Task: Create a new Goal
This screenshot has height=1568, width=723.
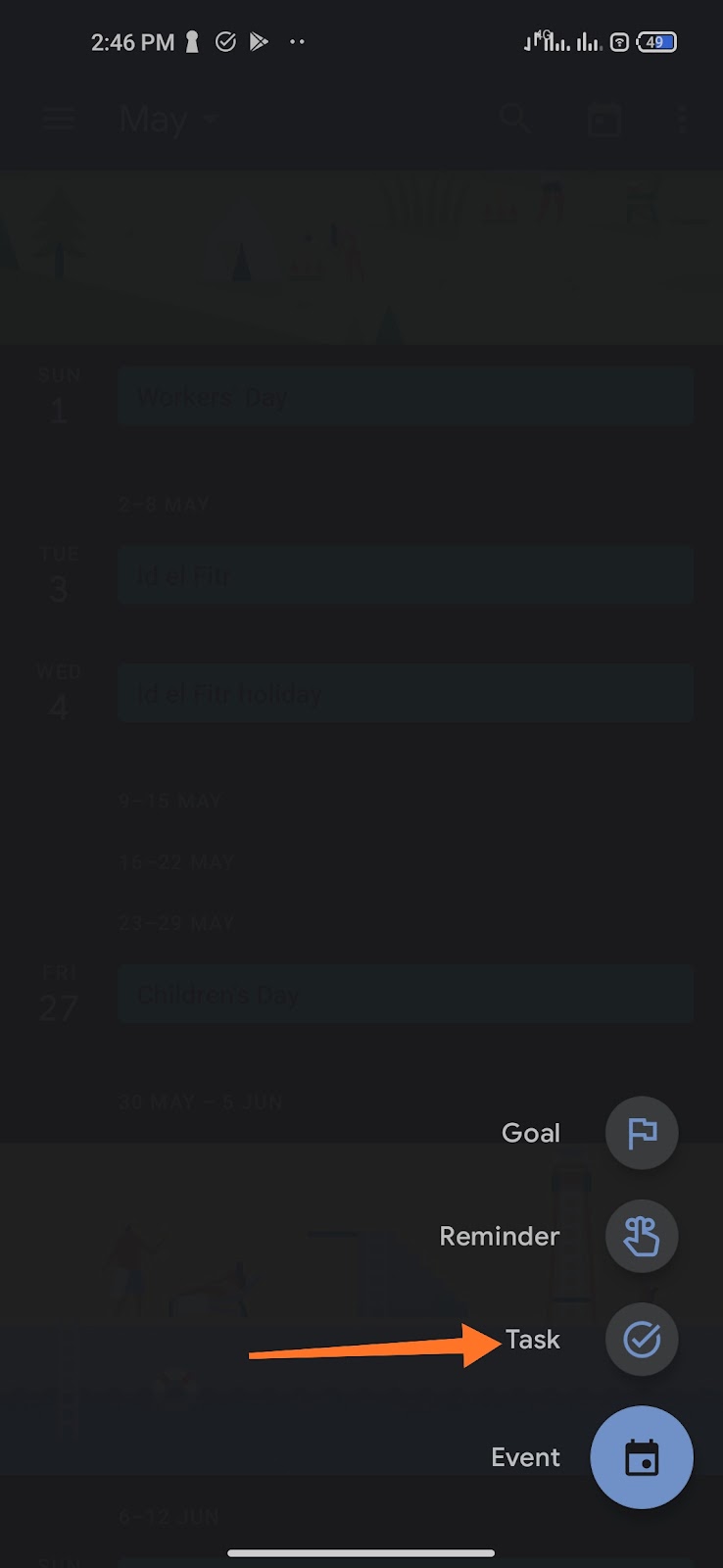Action: tap(642, 1133)
